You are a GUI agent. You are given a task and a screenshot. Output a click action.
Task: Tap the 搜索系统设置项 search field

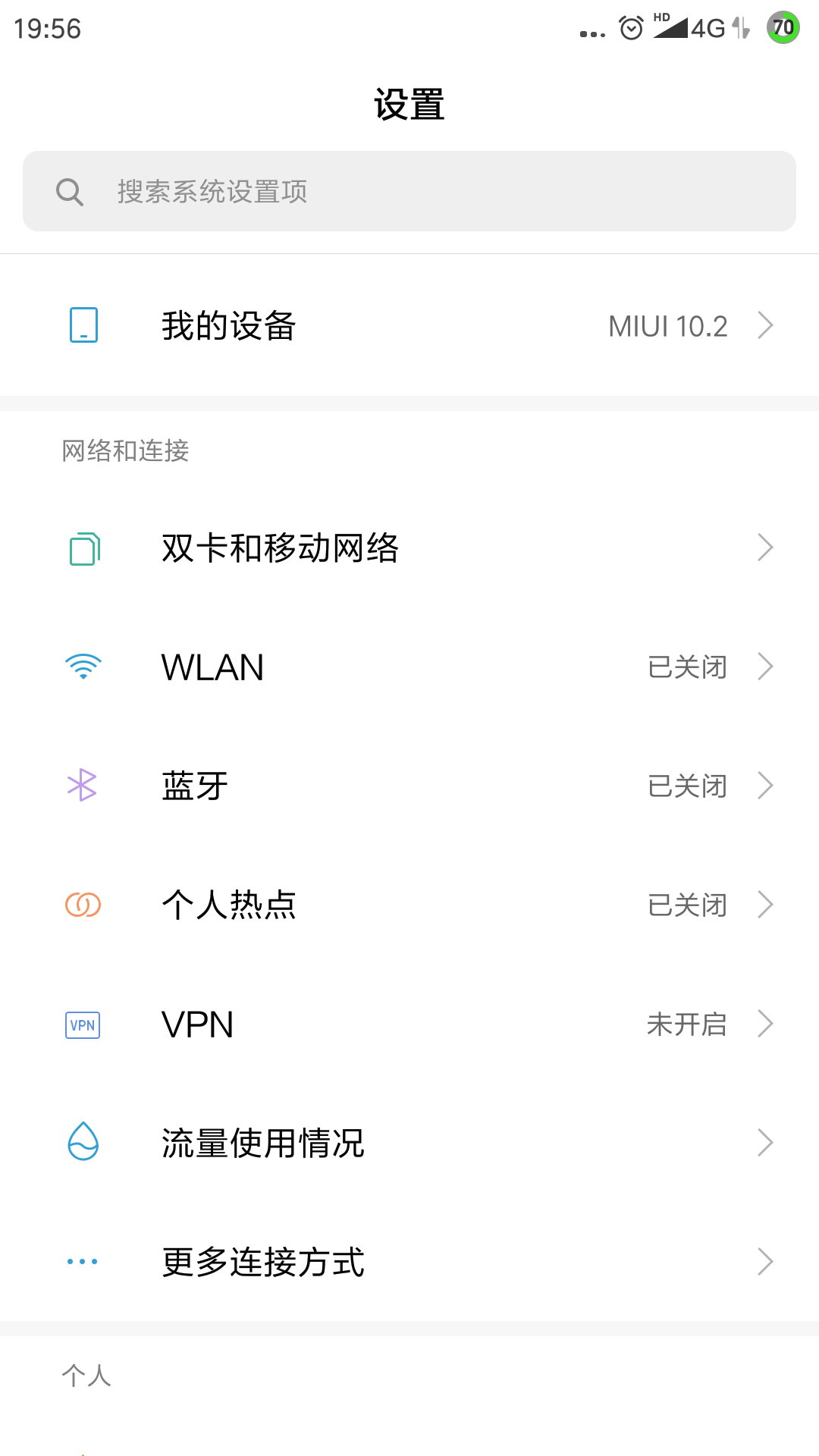coord(409,191)
